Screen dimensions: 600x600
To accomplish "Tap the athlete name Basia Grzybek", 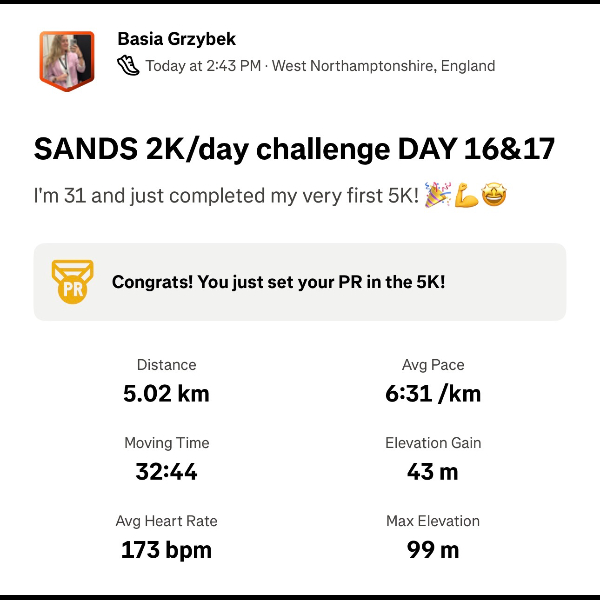I will 176,40.
